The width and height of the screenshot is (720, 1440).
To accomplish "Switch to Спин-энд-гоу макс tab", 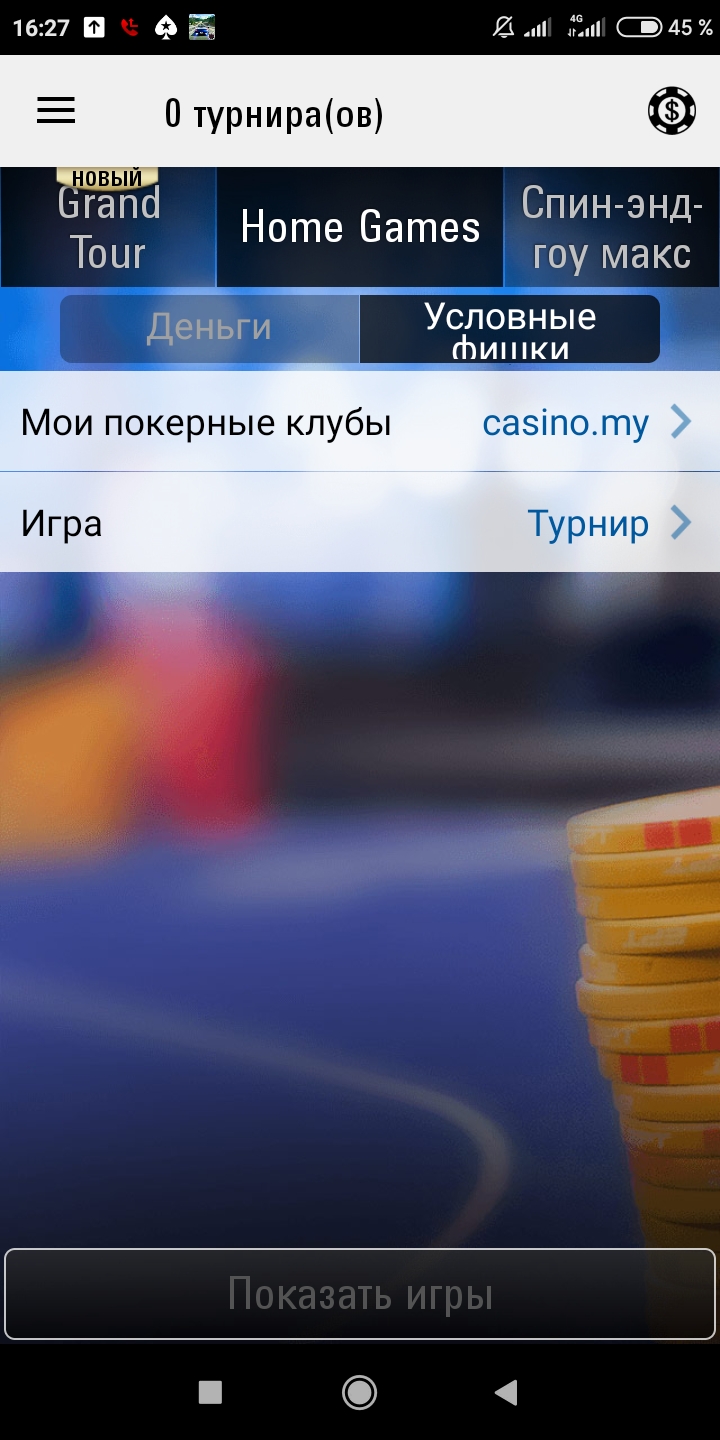I will coord(611,228).
